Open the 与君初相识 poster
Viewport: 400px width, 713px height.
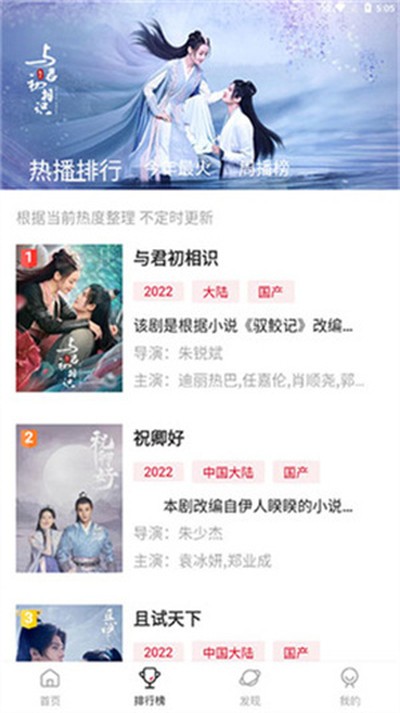coord(69,318)
